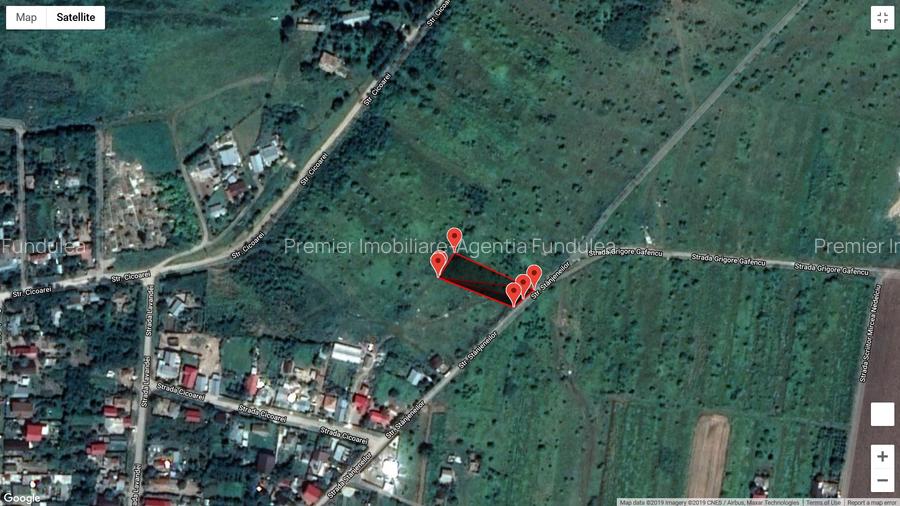The height and width of the screenshot is (506, 900).
Task: Switch to the Map view
Action: coord(27,17)
